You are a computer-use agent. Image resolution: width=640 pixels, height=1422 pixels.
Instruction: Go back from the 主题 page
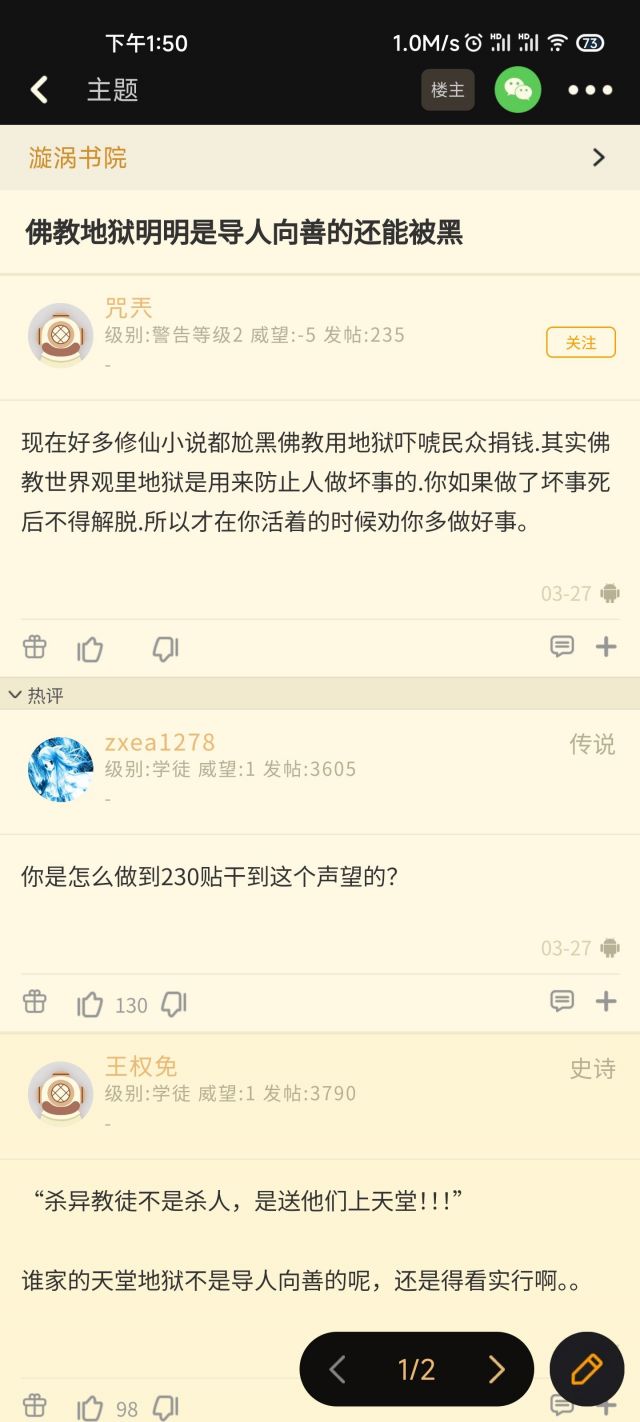(39, 90)
